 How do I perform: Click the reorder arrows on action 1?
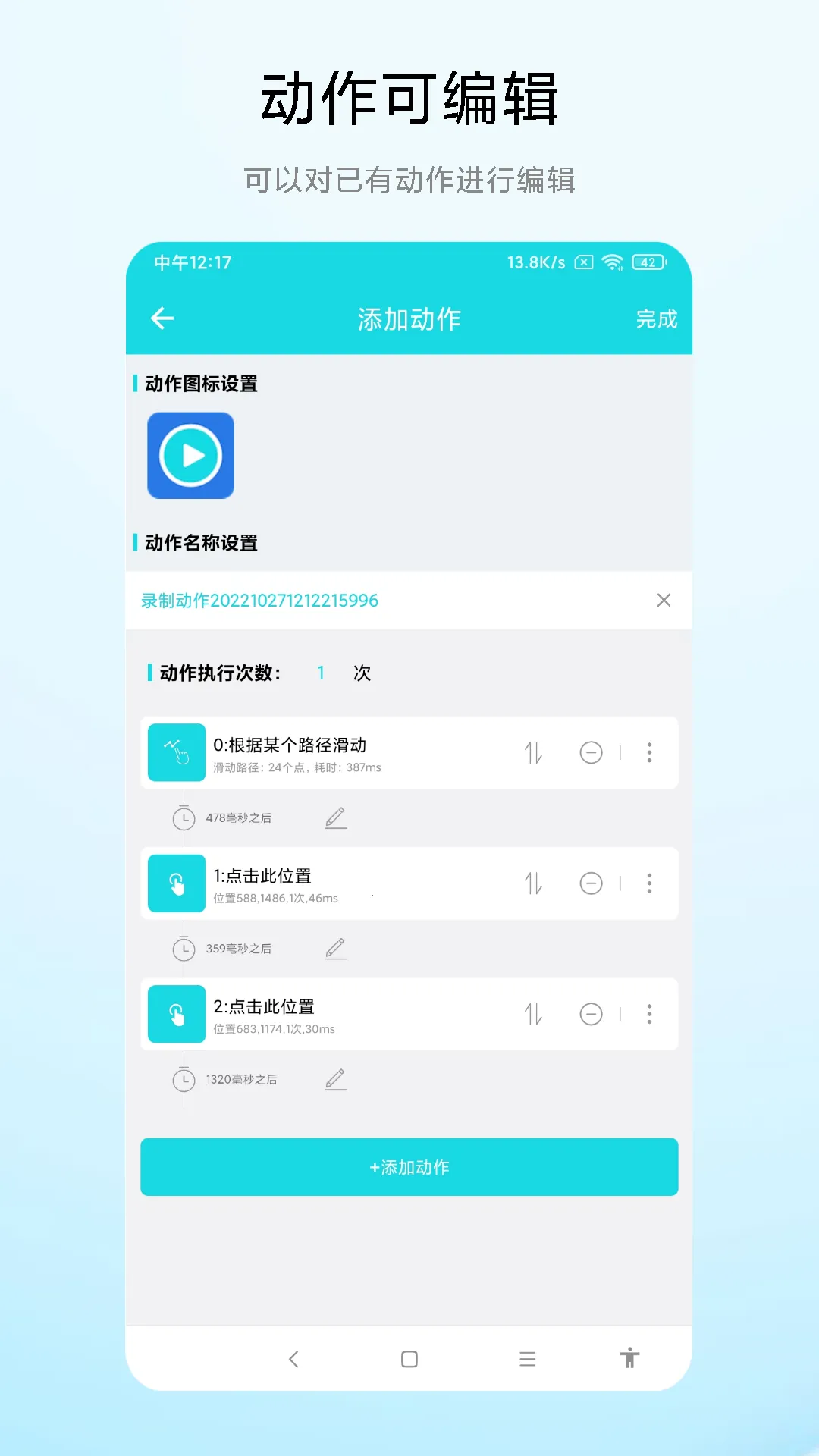point(533,883)
